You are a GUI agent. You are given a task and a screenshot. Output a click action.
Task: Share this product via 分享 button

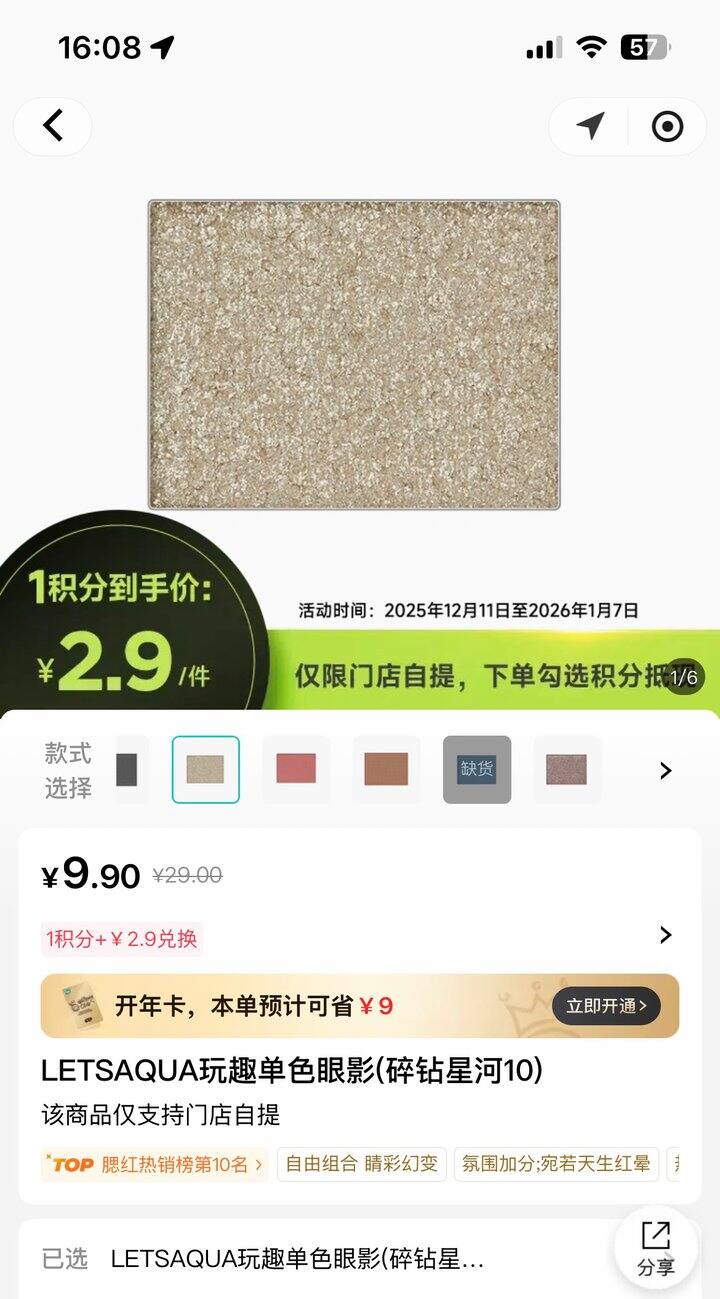point(656,1248)
